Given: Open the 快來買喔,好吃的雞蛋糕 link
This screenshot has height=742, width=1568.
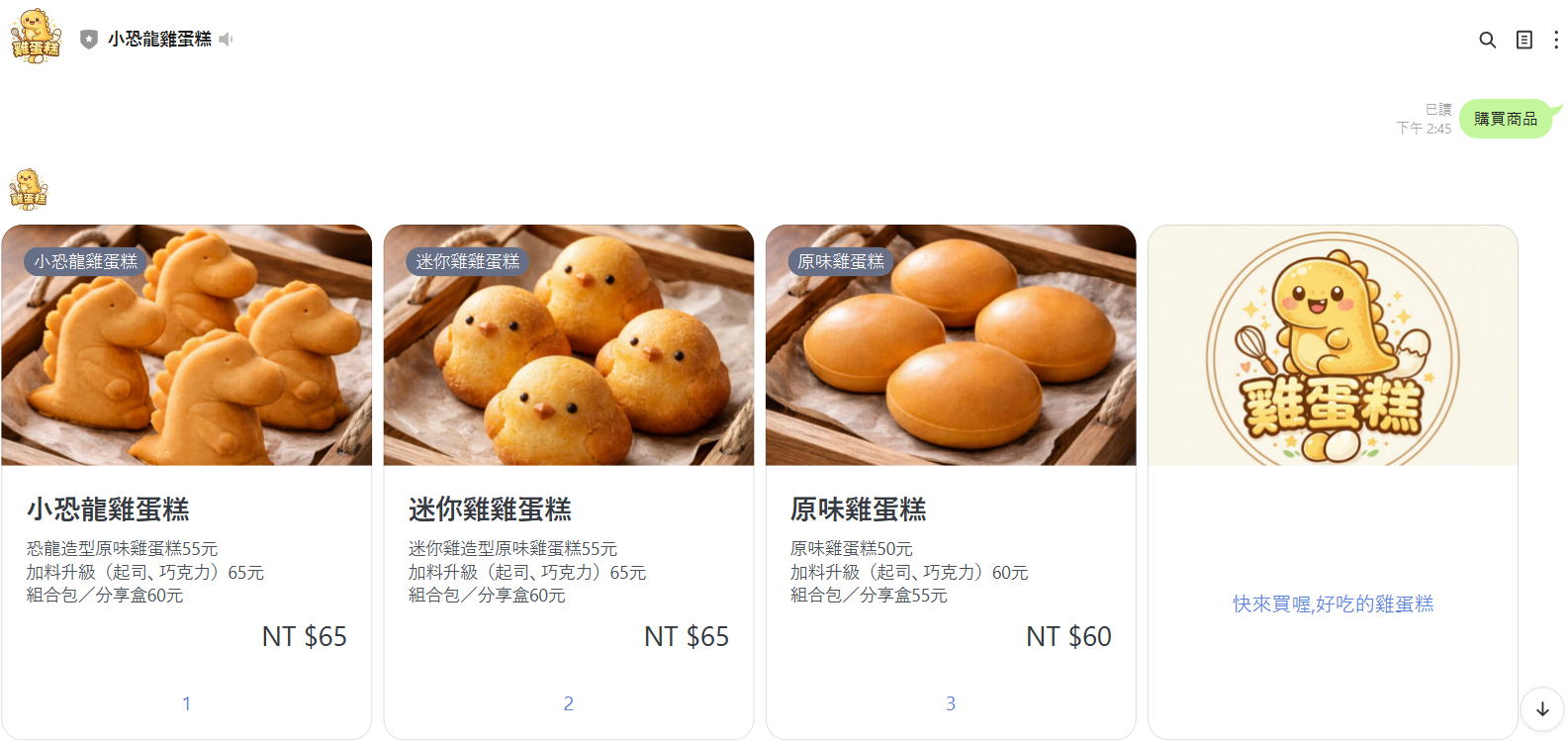Looking at the screenshot, I should tap(1332, 603).
